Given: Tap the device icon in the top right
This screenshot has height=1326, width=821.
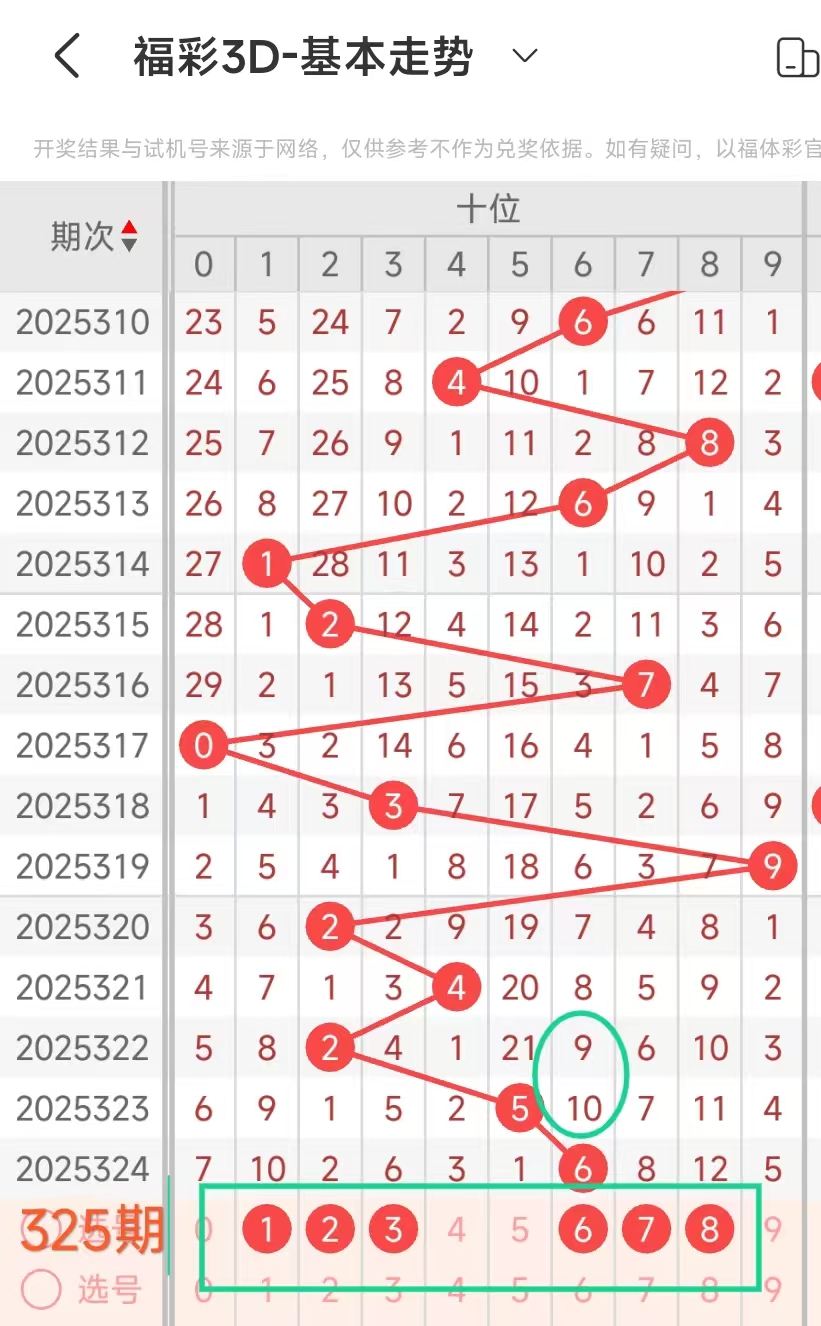Looking at the screenshot, I should (x=797, y=57).
